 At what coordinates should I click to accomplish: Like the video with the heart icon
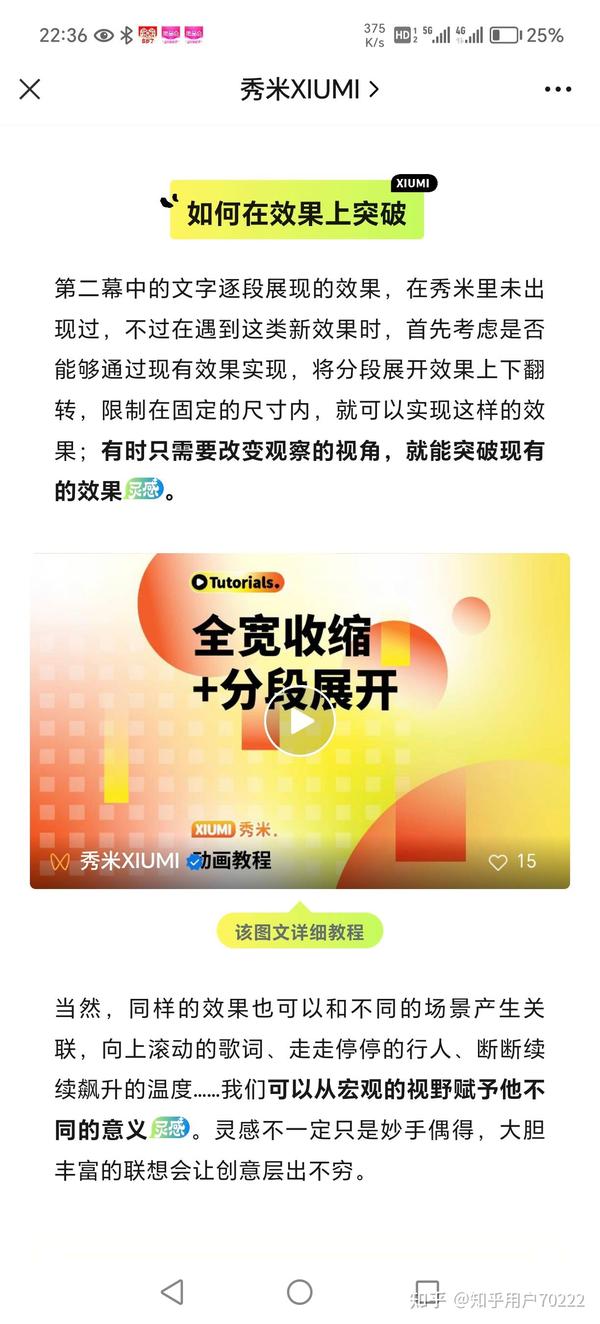pyautogui.click(x=498, y=861)
